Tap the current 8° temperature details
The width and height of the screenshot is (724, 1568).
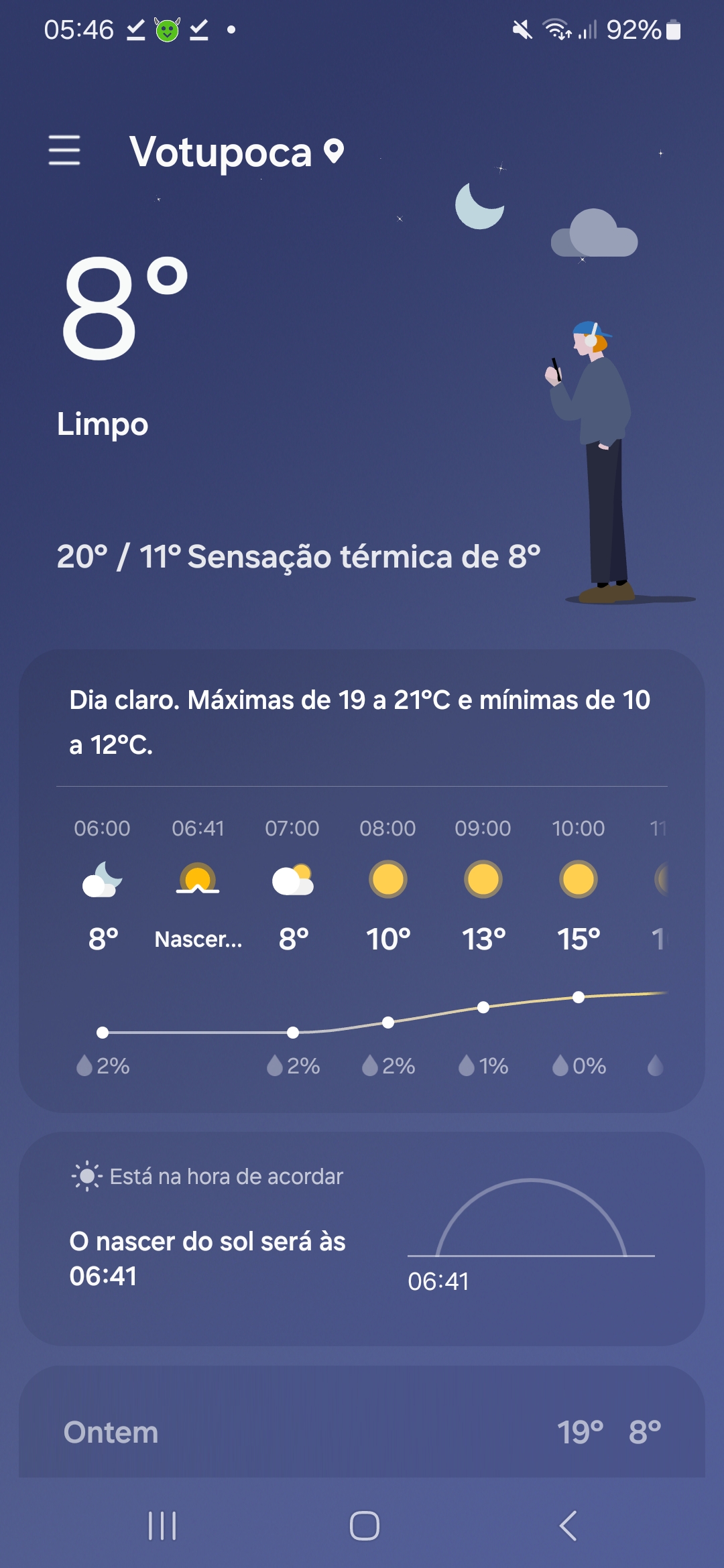pyautogui.click(x=124, y=308)
